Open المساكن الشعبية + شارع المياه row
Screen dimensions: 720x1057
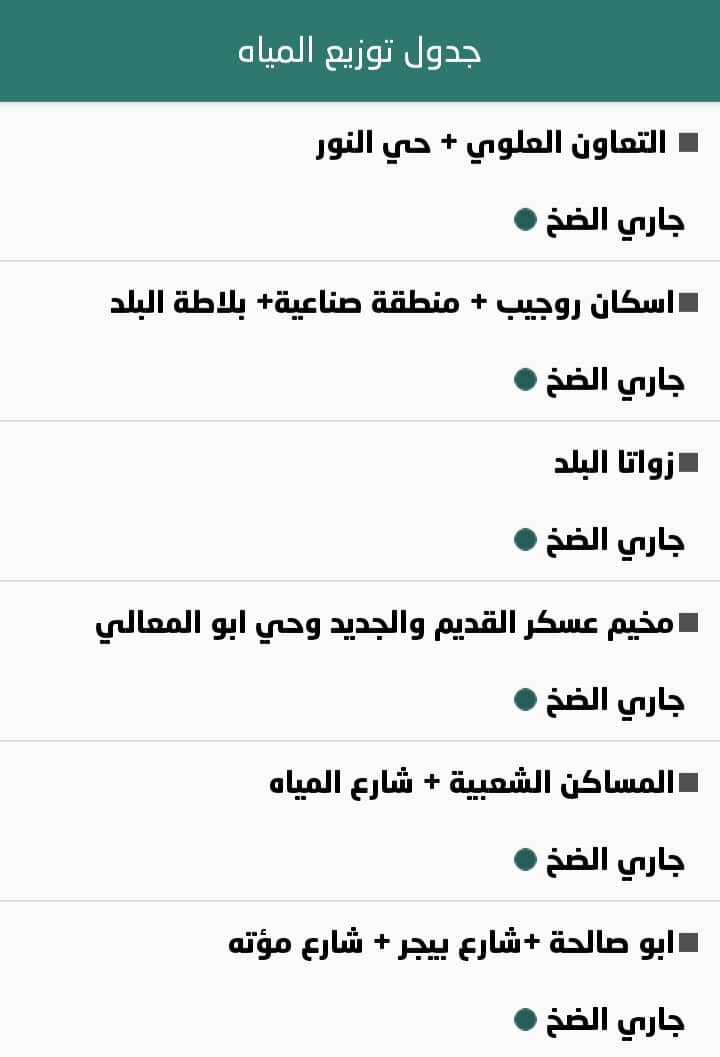472,783
